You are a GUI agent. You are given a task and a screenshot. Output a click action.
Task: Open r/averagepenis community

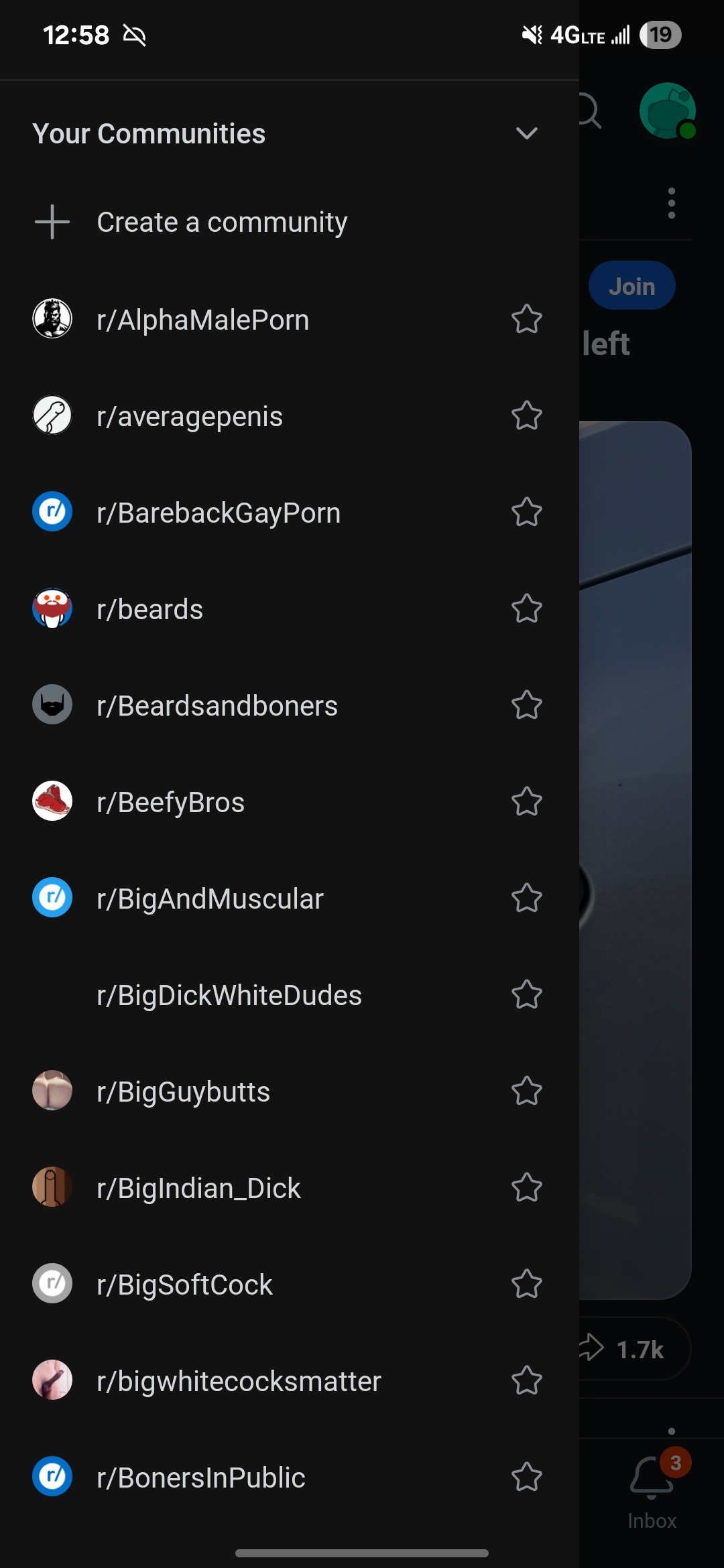[189, 417]
